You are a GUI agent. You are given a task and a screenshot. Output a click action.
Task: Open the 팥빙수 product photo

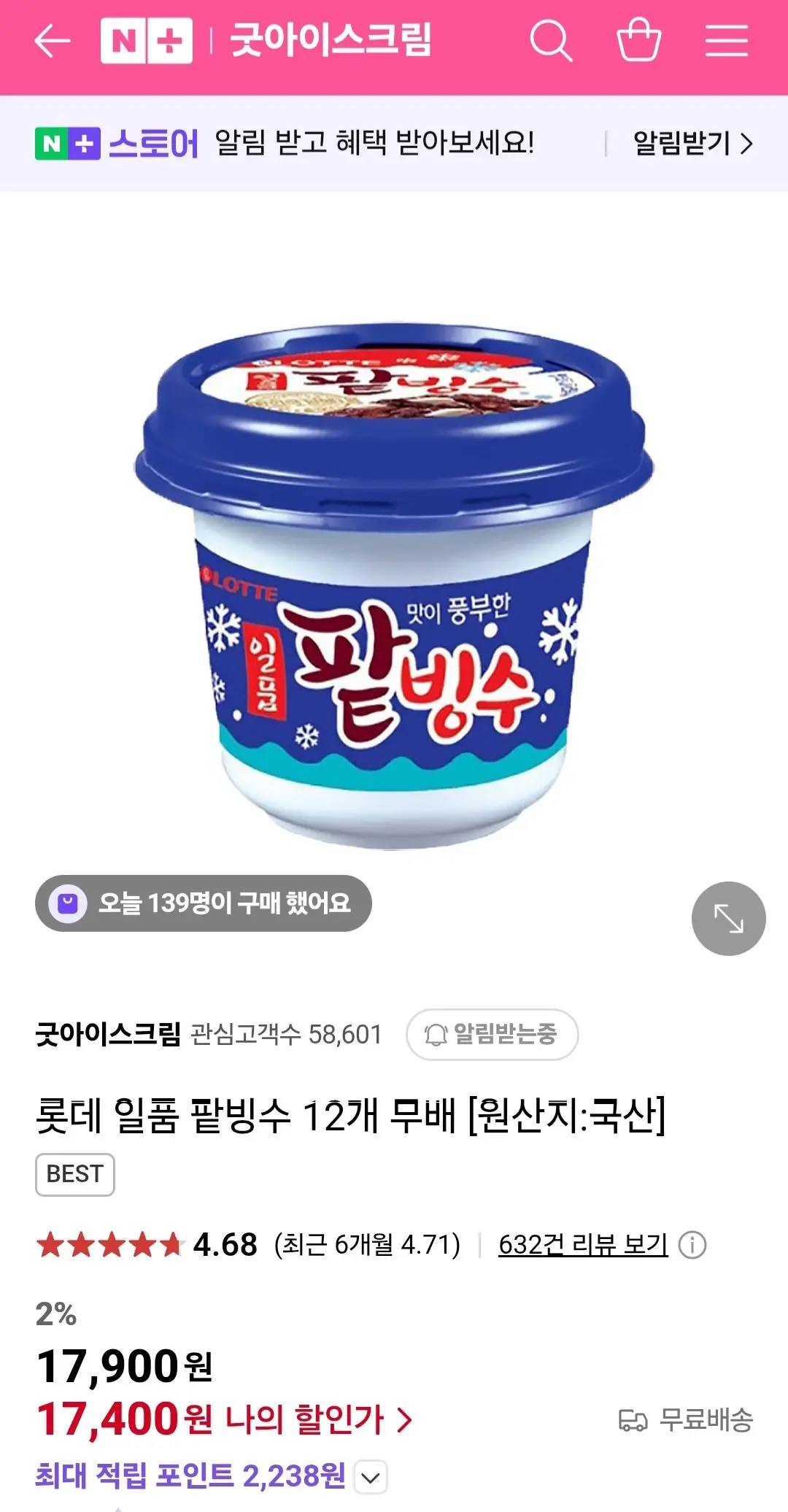click(394, 585)
